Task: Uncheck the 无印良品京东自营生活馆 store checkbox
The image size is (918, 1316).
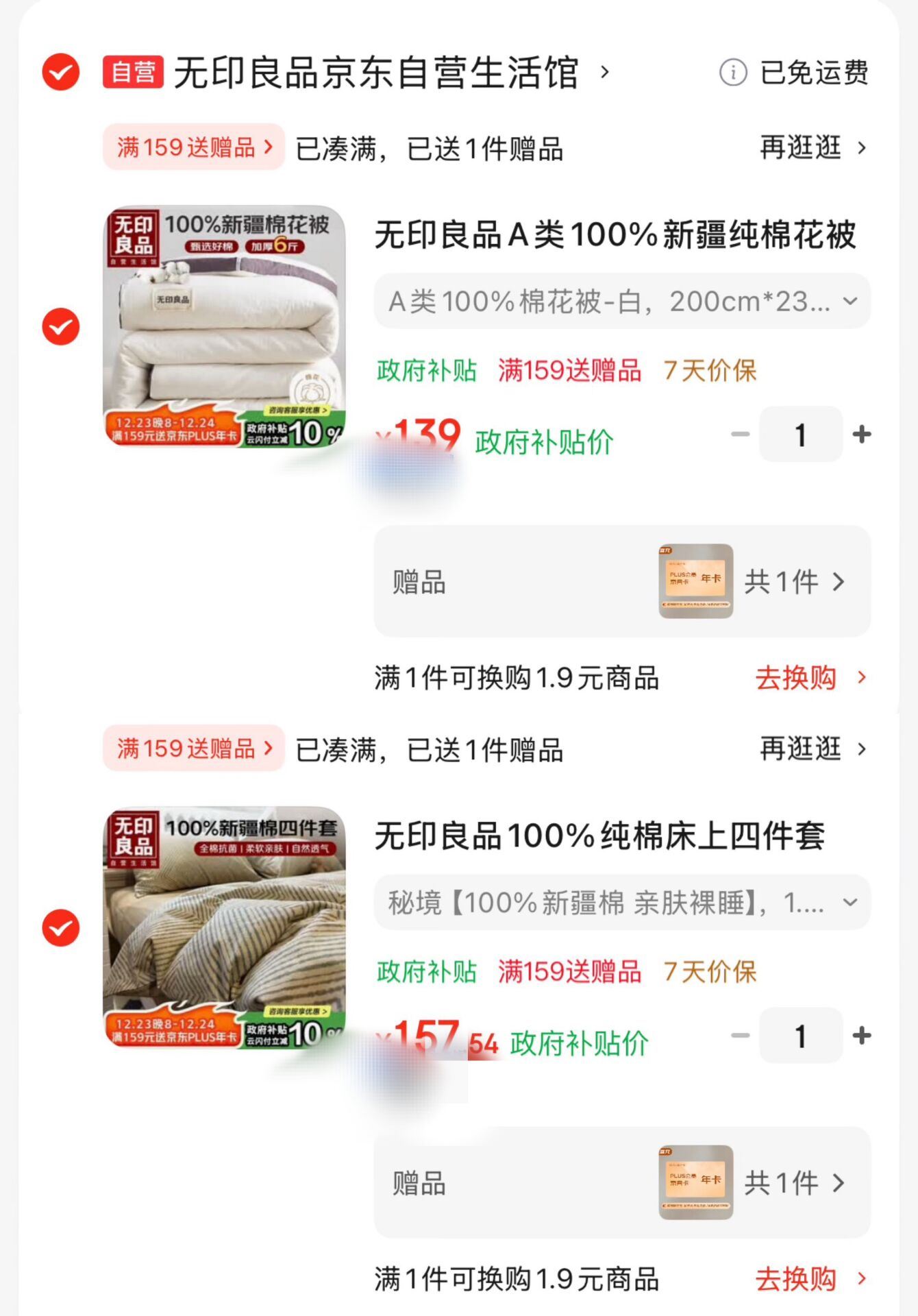Action: pos(61,72)
